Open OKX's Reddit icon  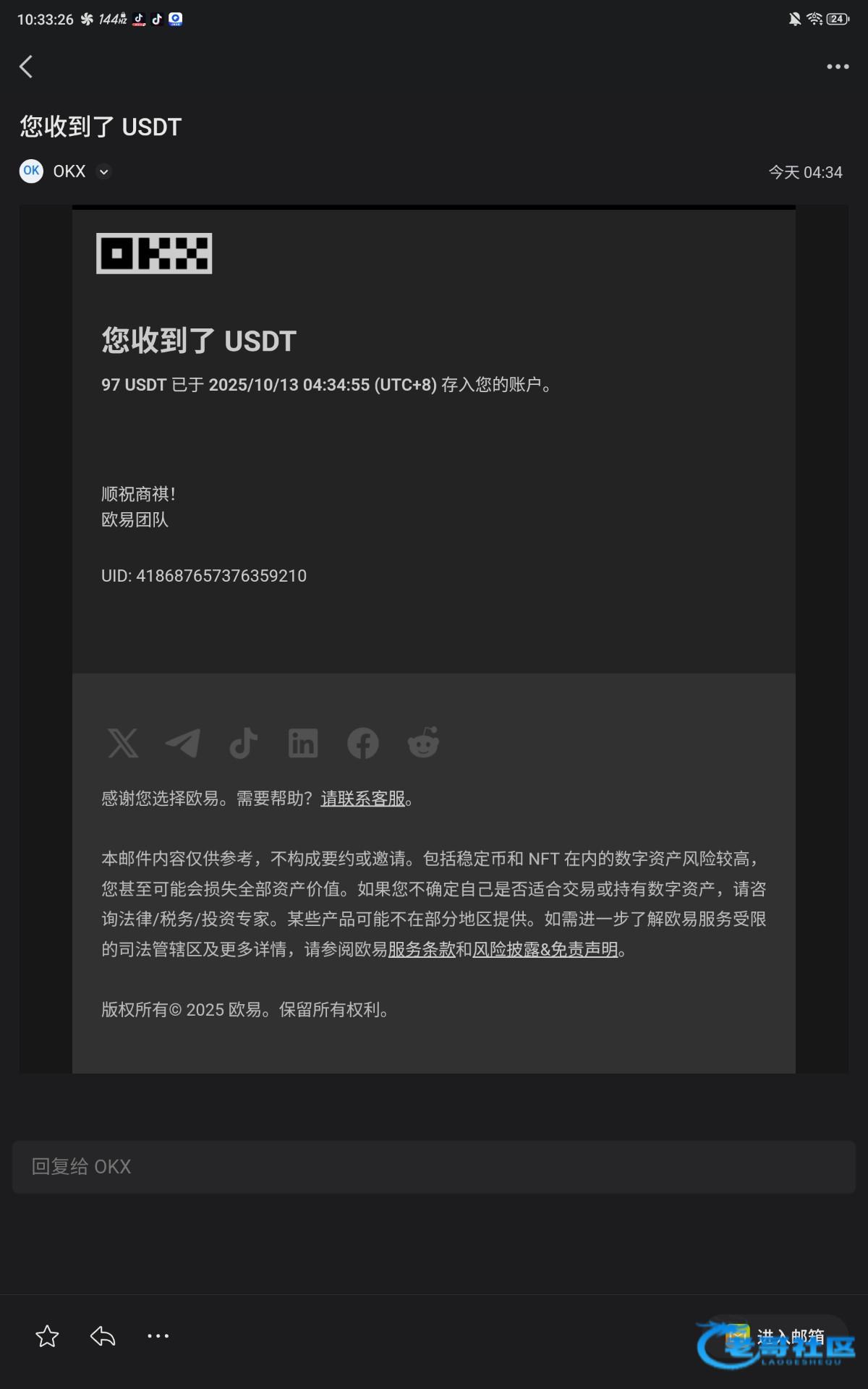(x=423, y=743)
